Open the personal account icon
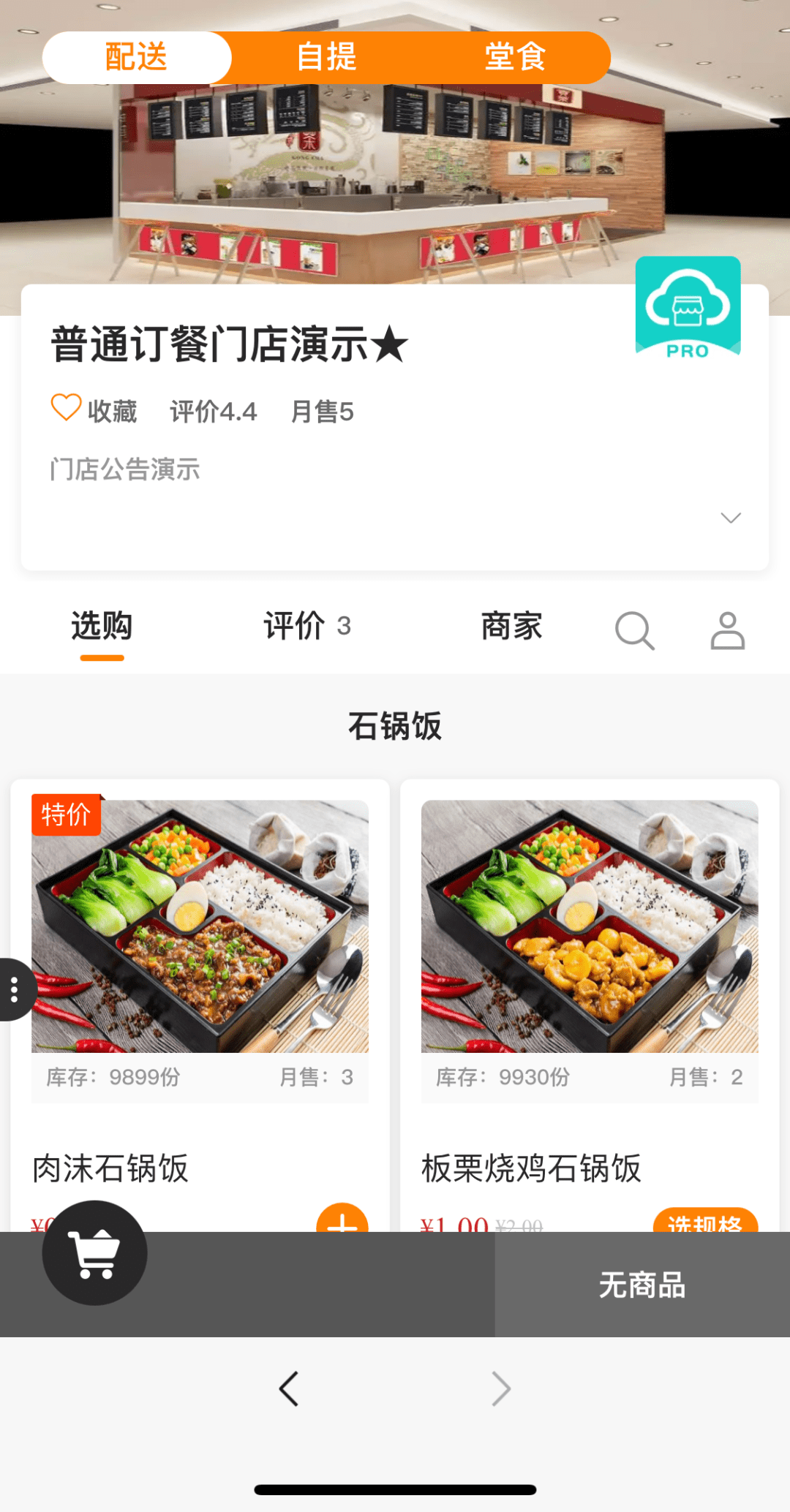Viewport: 790px width, 1512px height. point(726,630)
